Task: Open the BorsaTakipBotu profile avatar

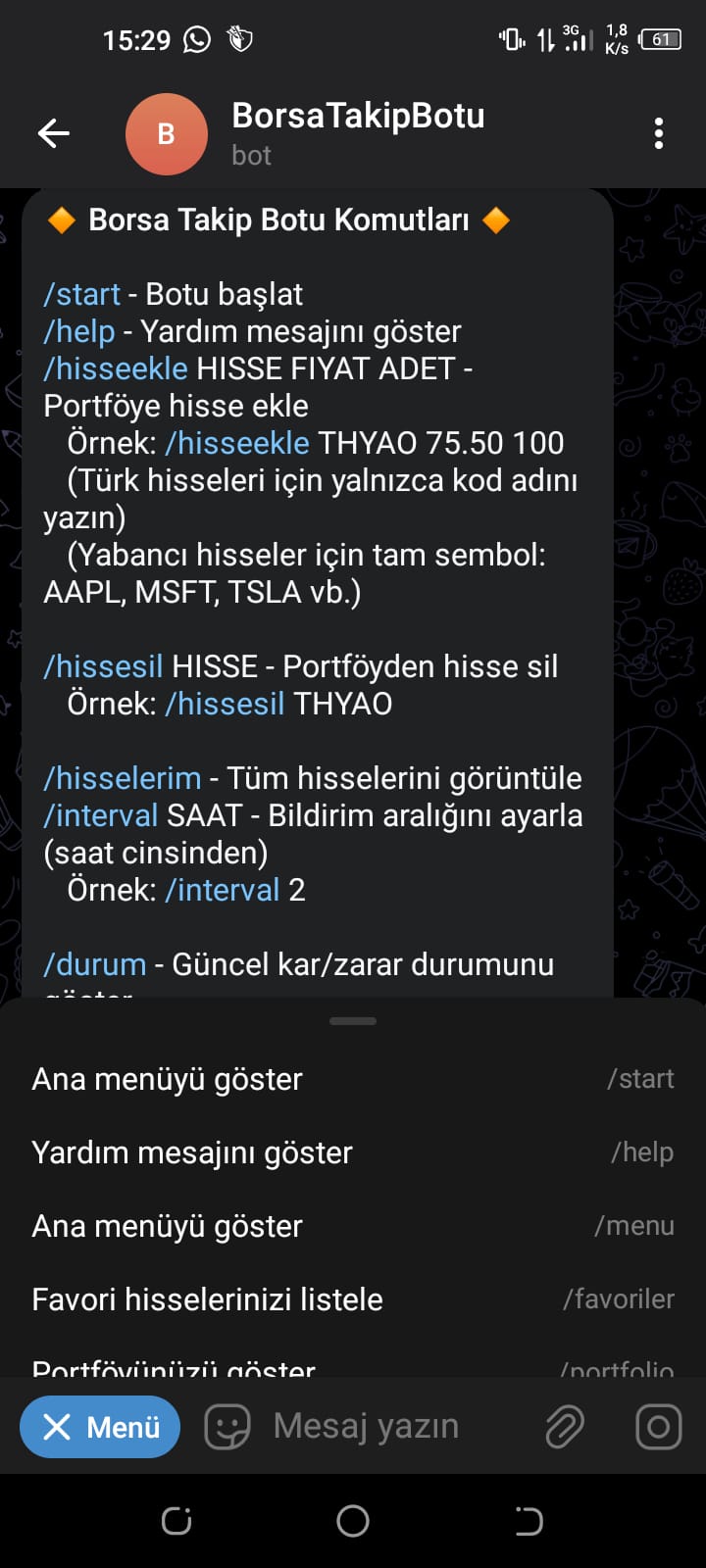Action: click(x=167, y=133)
